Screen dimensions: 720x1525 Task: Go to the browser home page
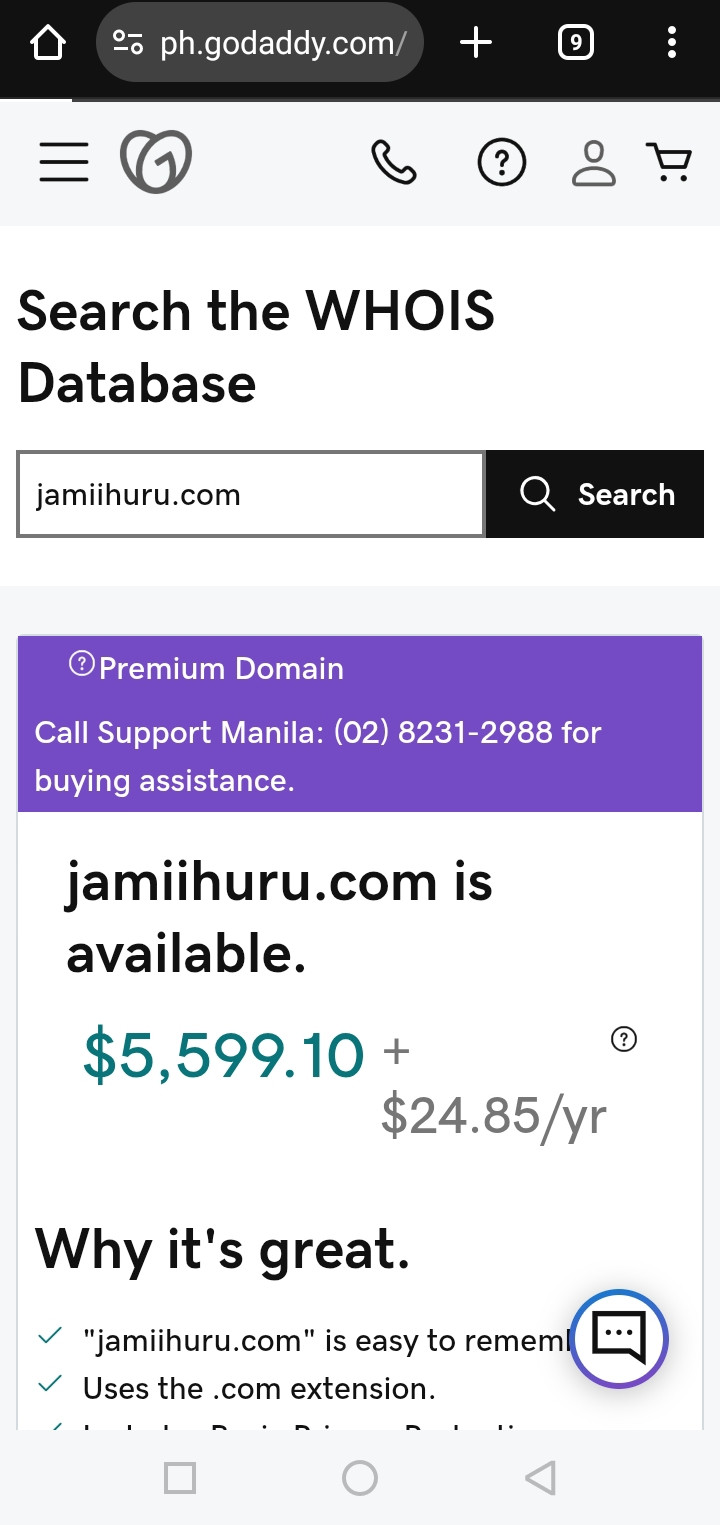coord(48,43)
